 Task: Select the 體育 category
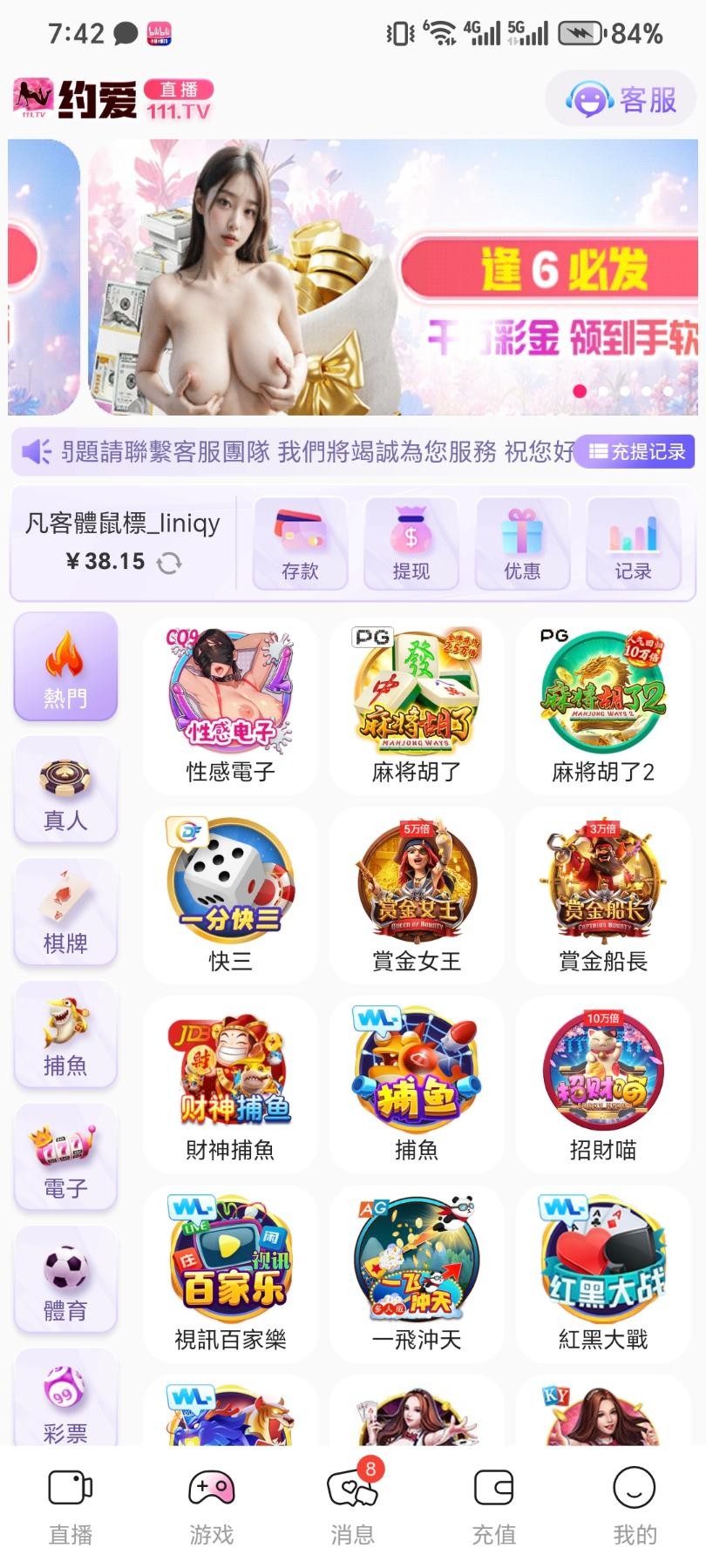(65, 1280)
